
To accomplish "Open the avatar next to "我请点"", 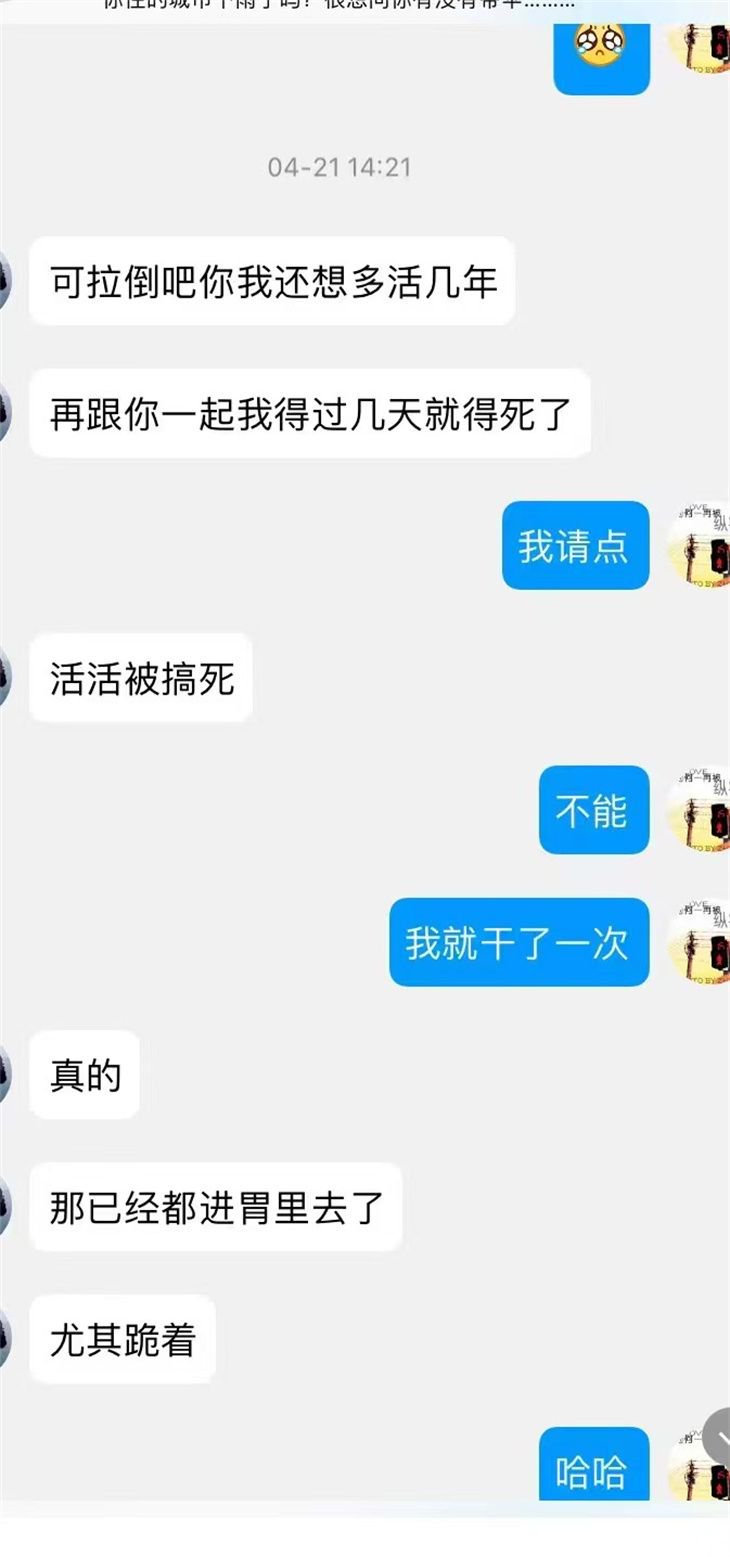I will (x=700, y=545).
